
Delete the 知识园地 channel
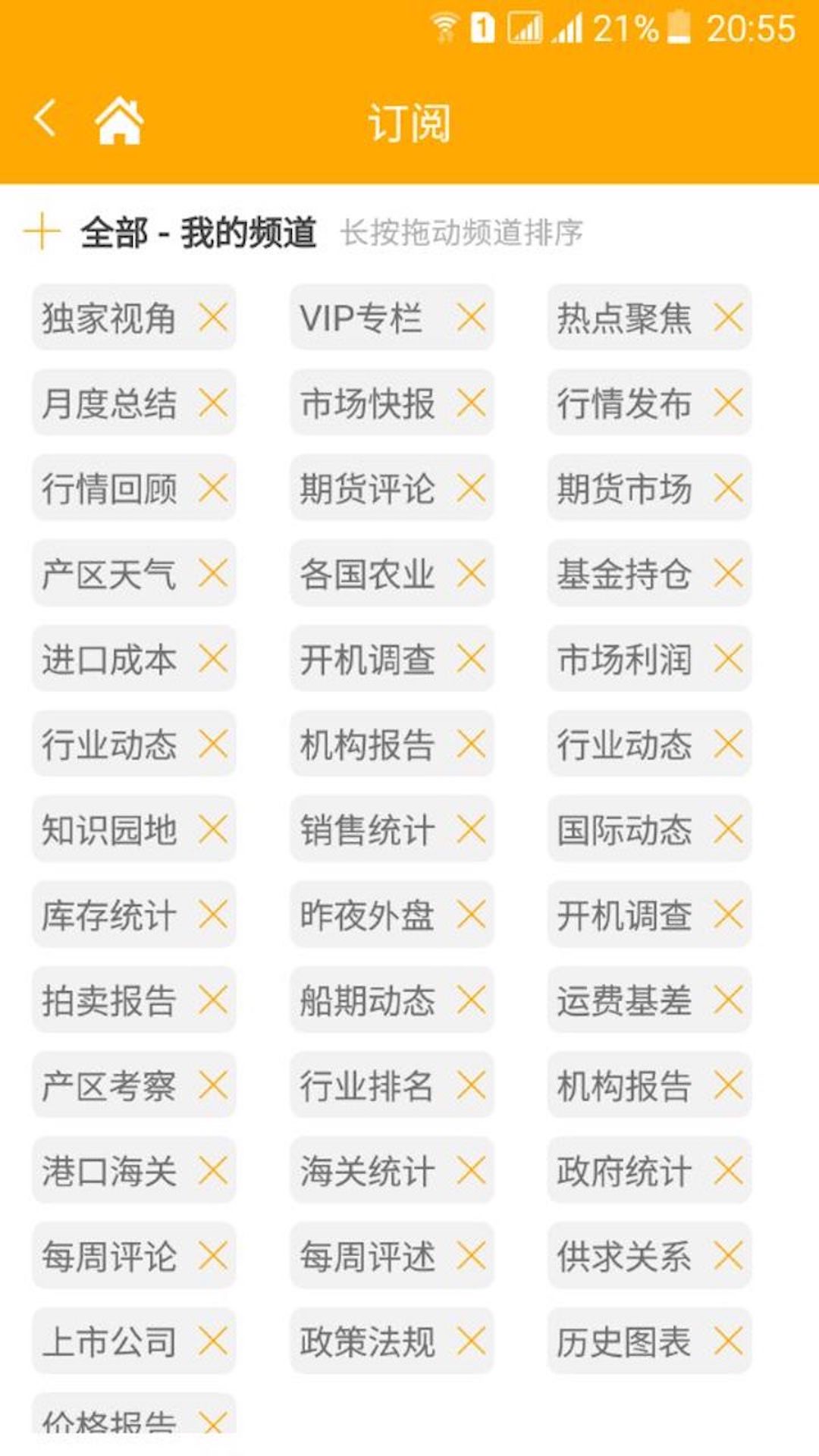click(x=213, y=829)
